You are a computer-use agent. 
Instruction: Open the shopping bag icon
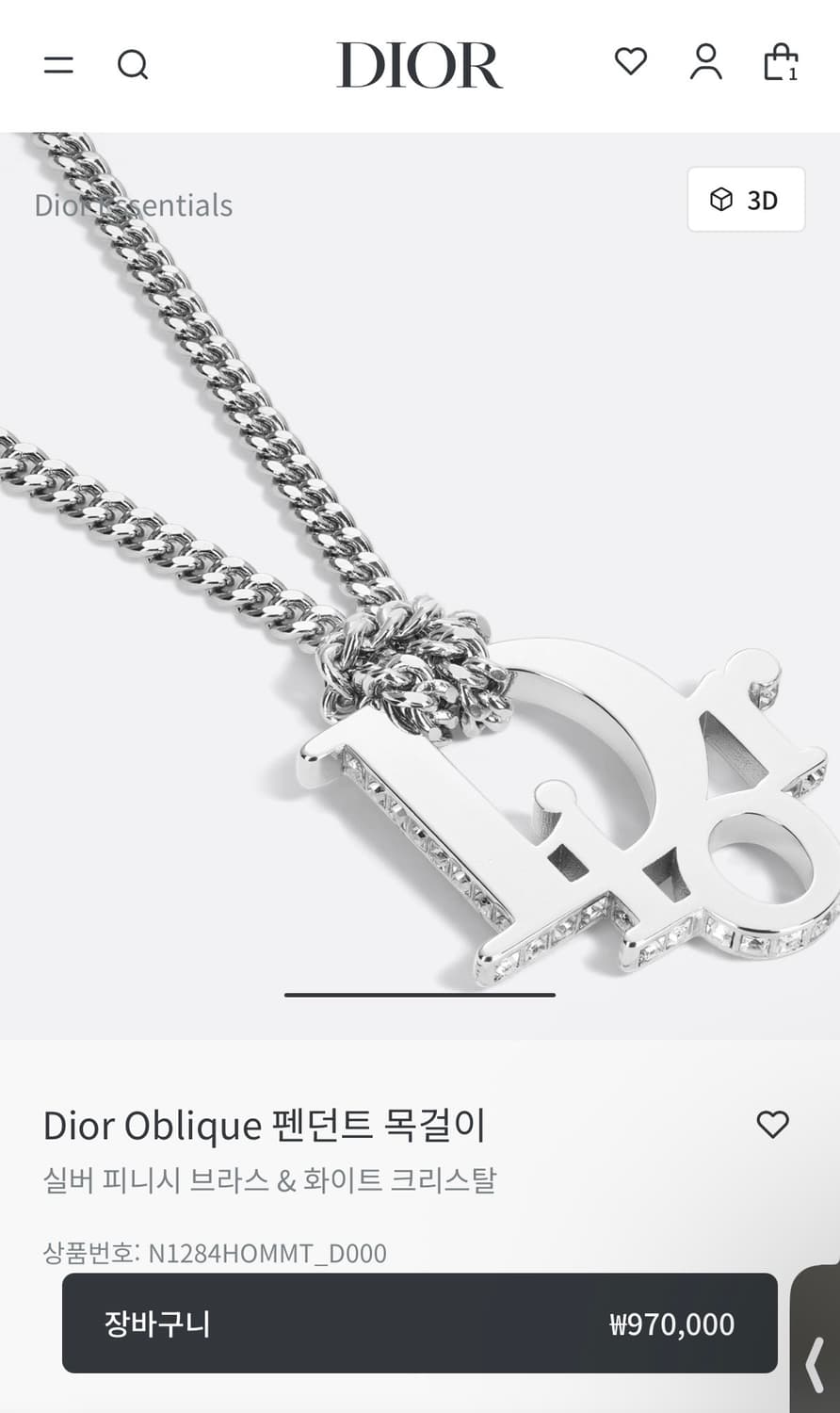click(x=780, y=62)
